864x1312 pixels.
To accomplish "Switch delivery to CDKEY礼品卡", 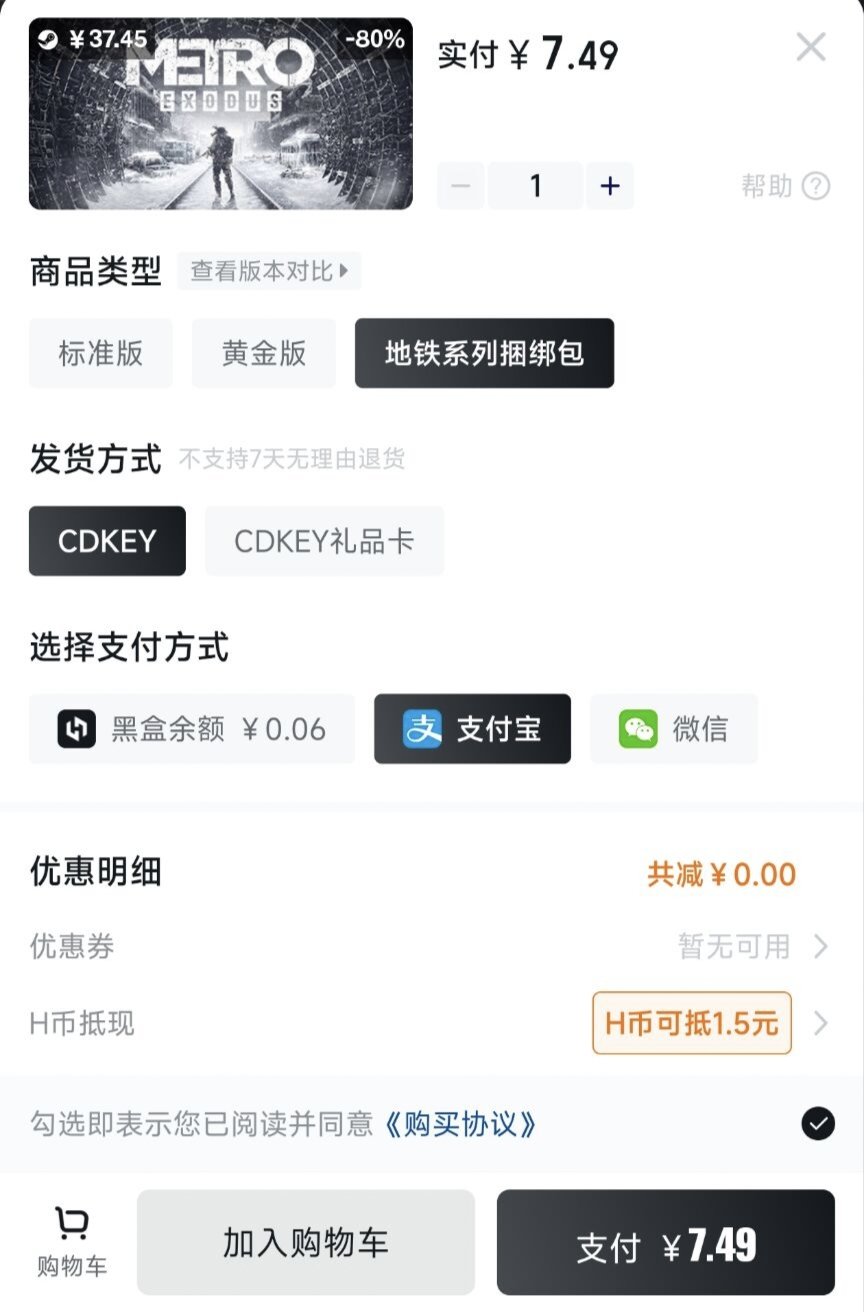I will click(324, 541).
